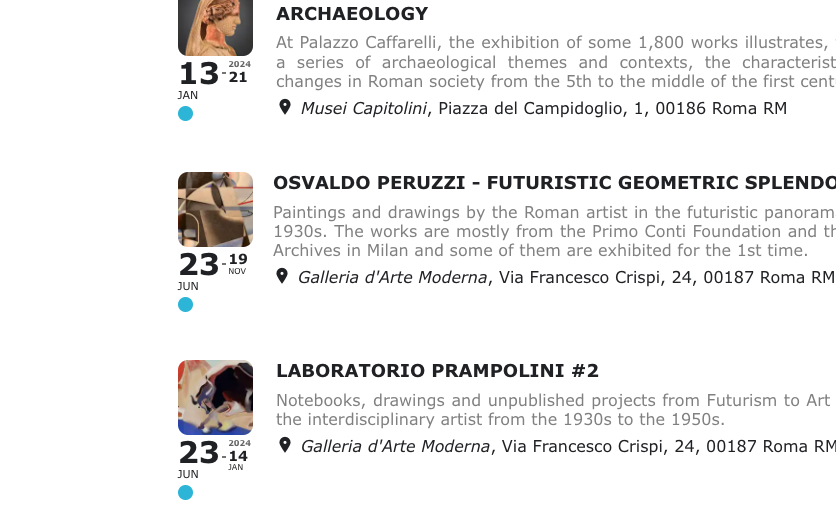Viewport: 836px width, 509px height.
Task: Open the Osvaldo Peruzzi exhibition image
Action: coord(215,209)
